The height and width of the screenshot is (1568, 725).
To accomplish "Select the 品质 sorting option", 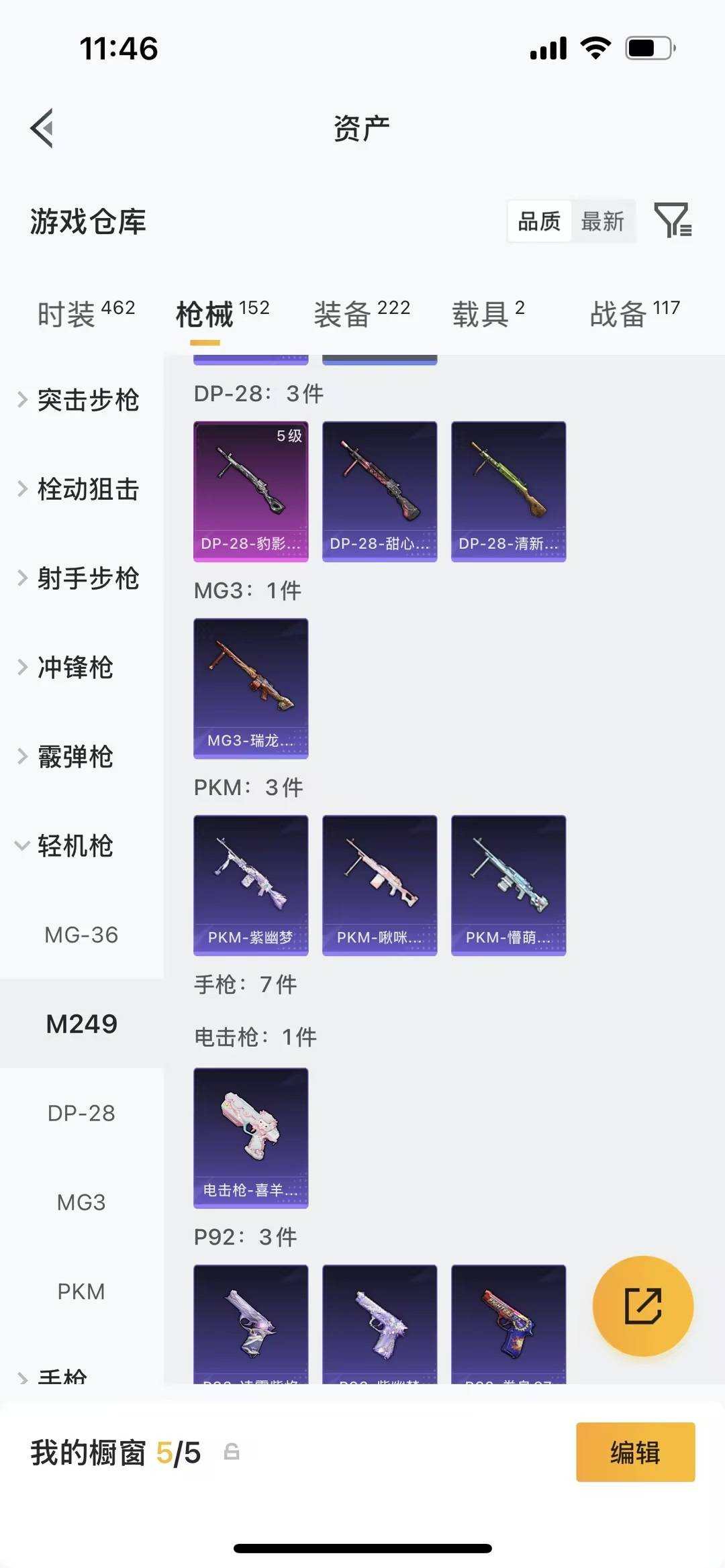I will pos(537,221).
